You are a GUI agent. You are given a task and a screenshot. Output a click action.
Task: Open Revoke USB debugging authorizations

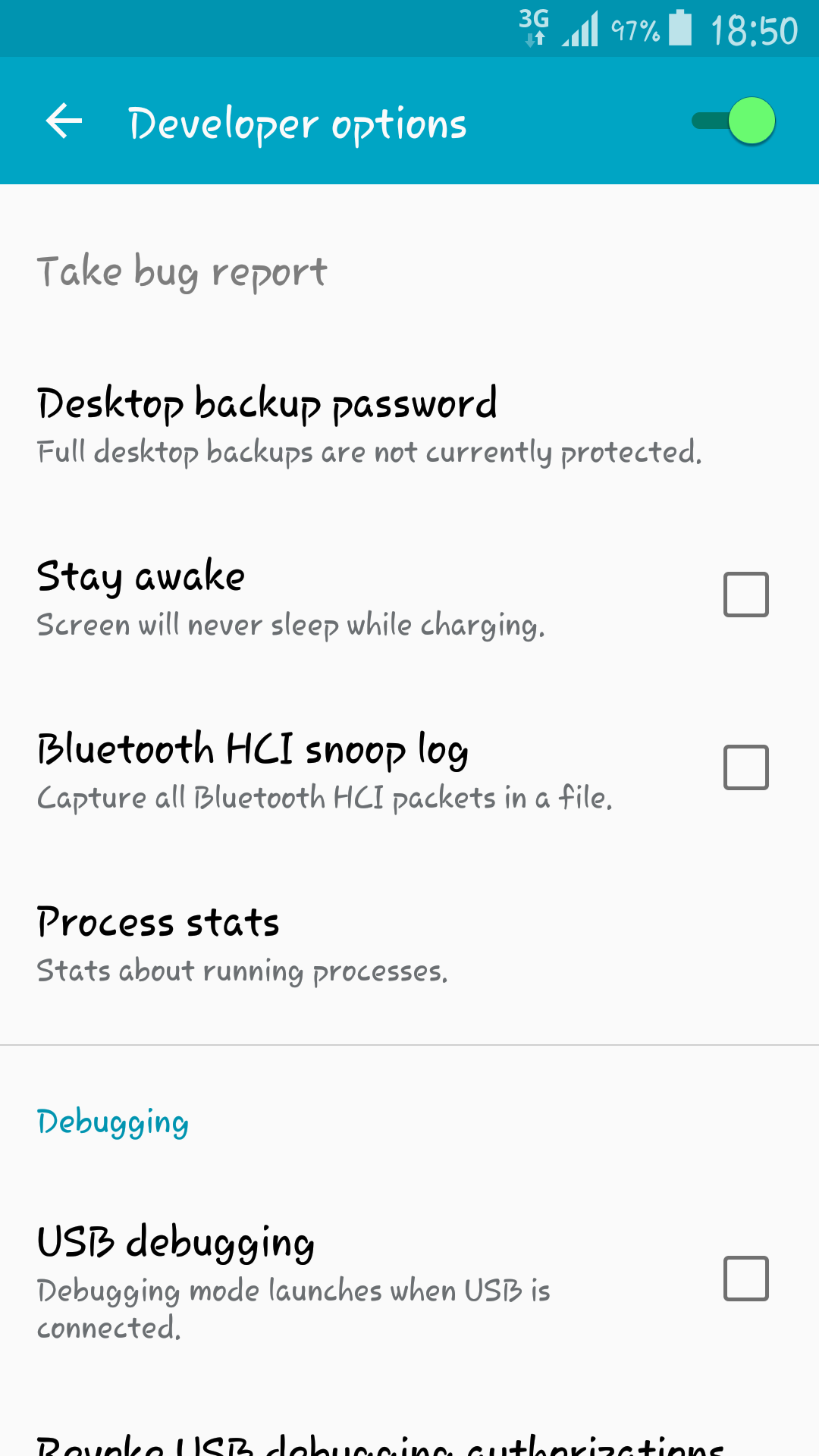pyautogui.click(x=379, y=1441)
